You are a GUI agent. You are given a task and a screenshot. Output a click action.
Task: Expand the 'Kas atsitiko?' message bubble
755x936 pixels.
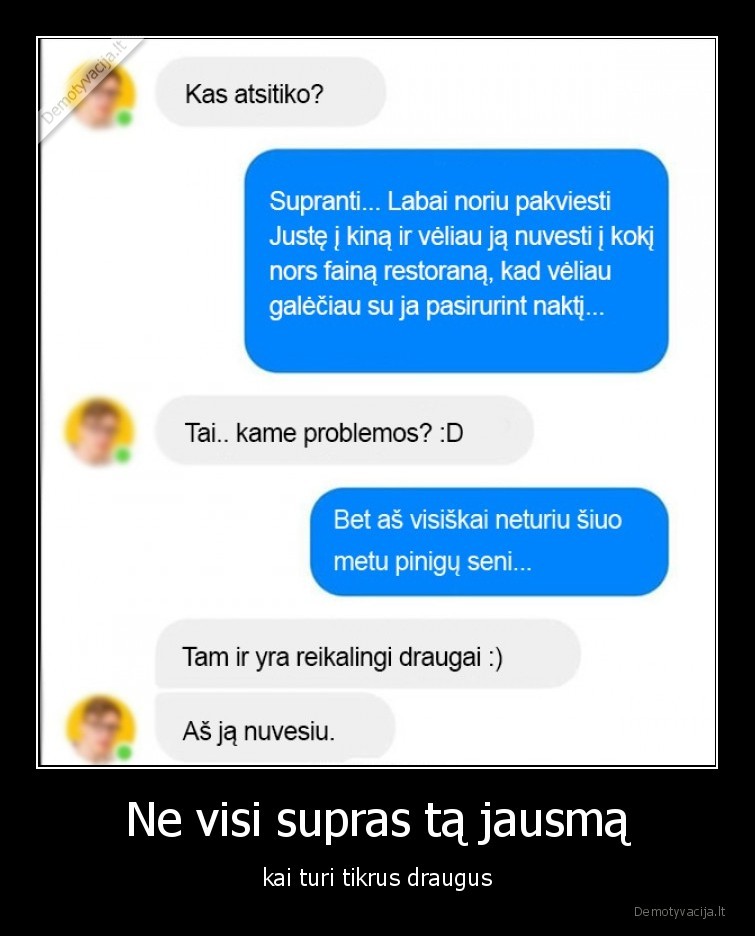point(270,91)
